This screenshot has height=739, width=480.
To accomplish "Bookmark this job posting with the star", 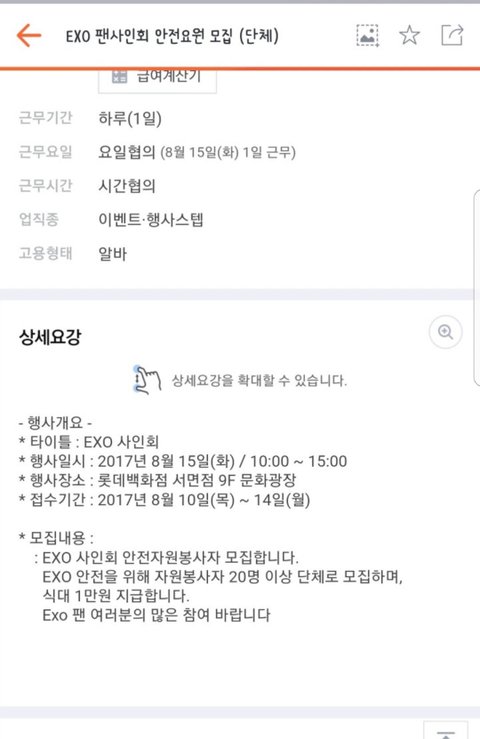I will (409, 35).
